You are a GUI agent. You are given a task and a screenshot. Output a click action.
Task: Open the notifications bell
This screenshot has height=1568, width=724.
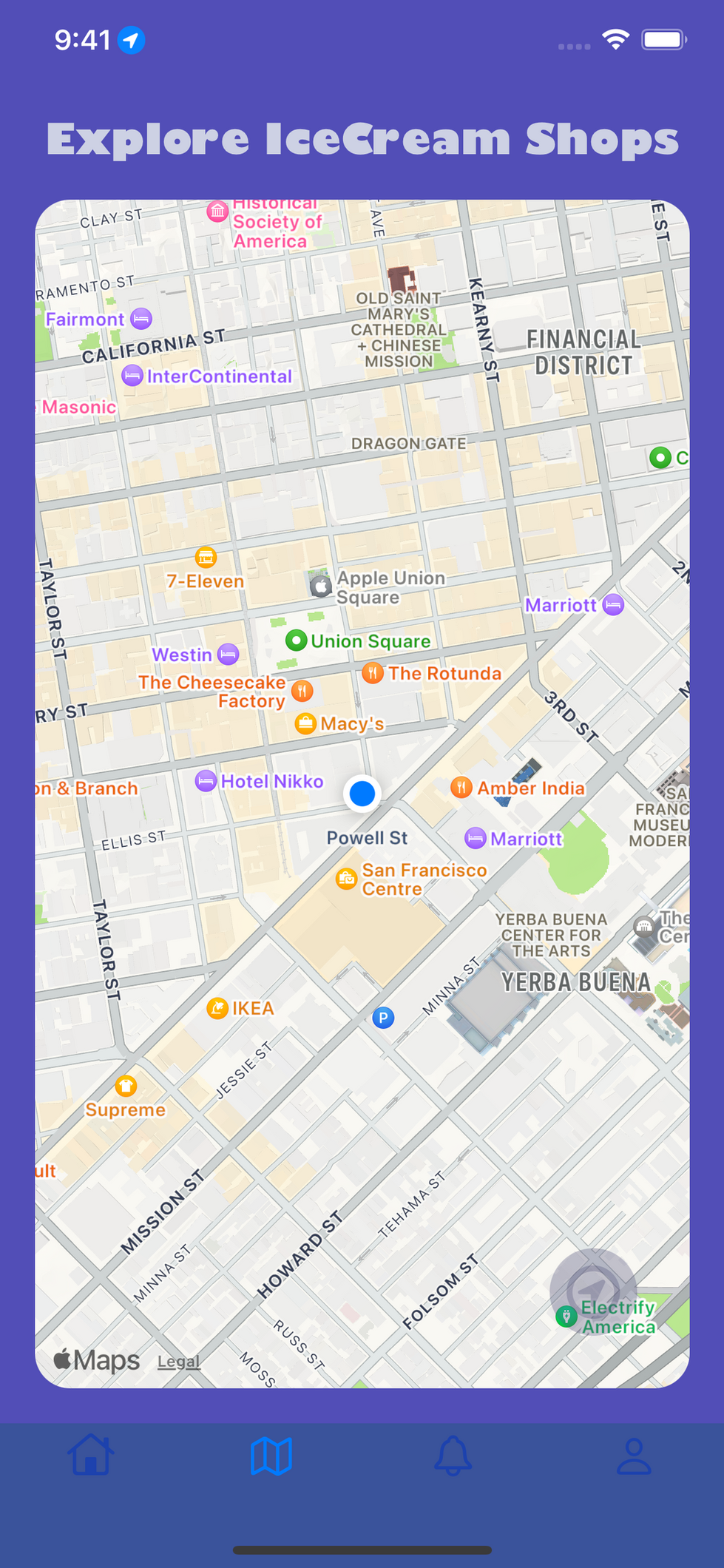[453, 1455]
